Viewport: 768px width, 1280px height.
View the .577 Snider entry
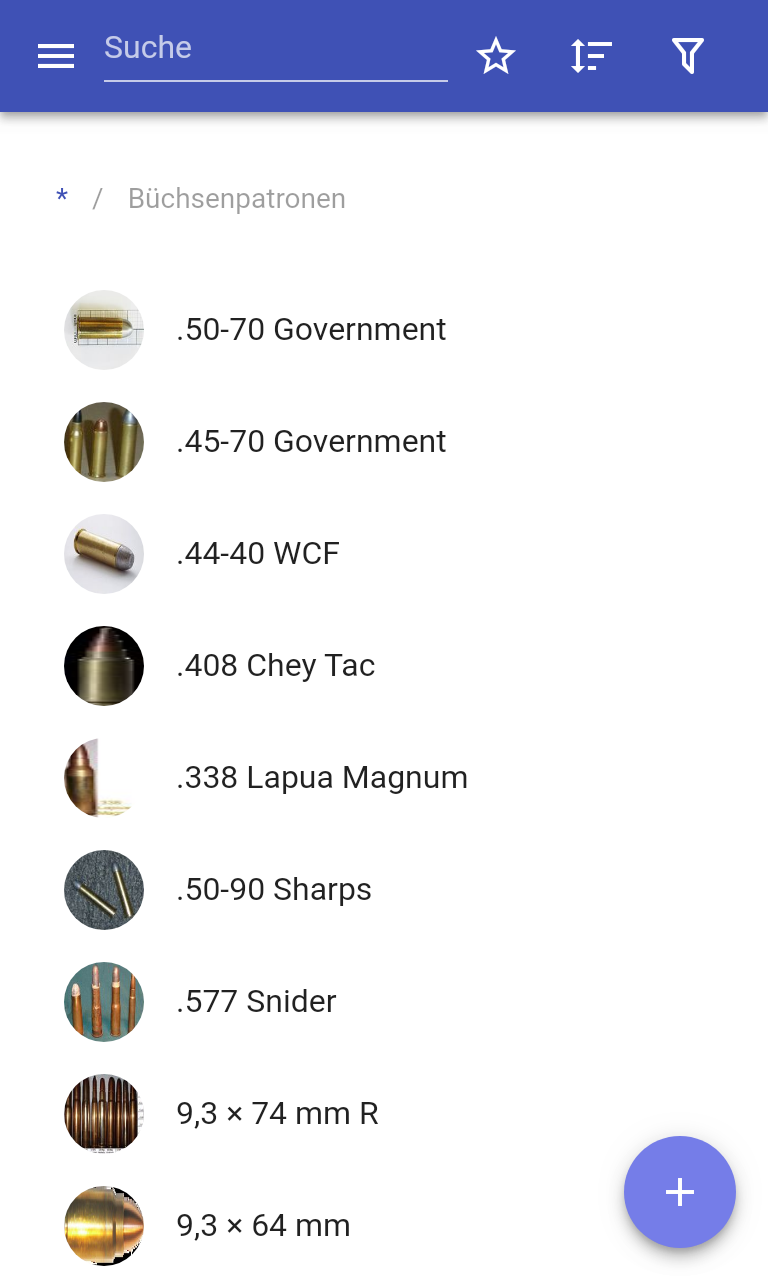pyautogui.click(x=256, y=1002)
